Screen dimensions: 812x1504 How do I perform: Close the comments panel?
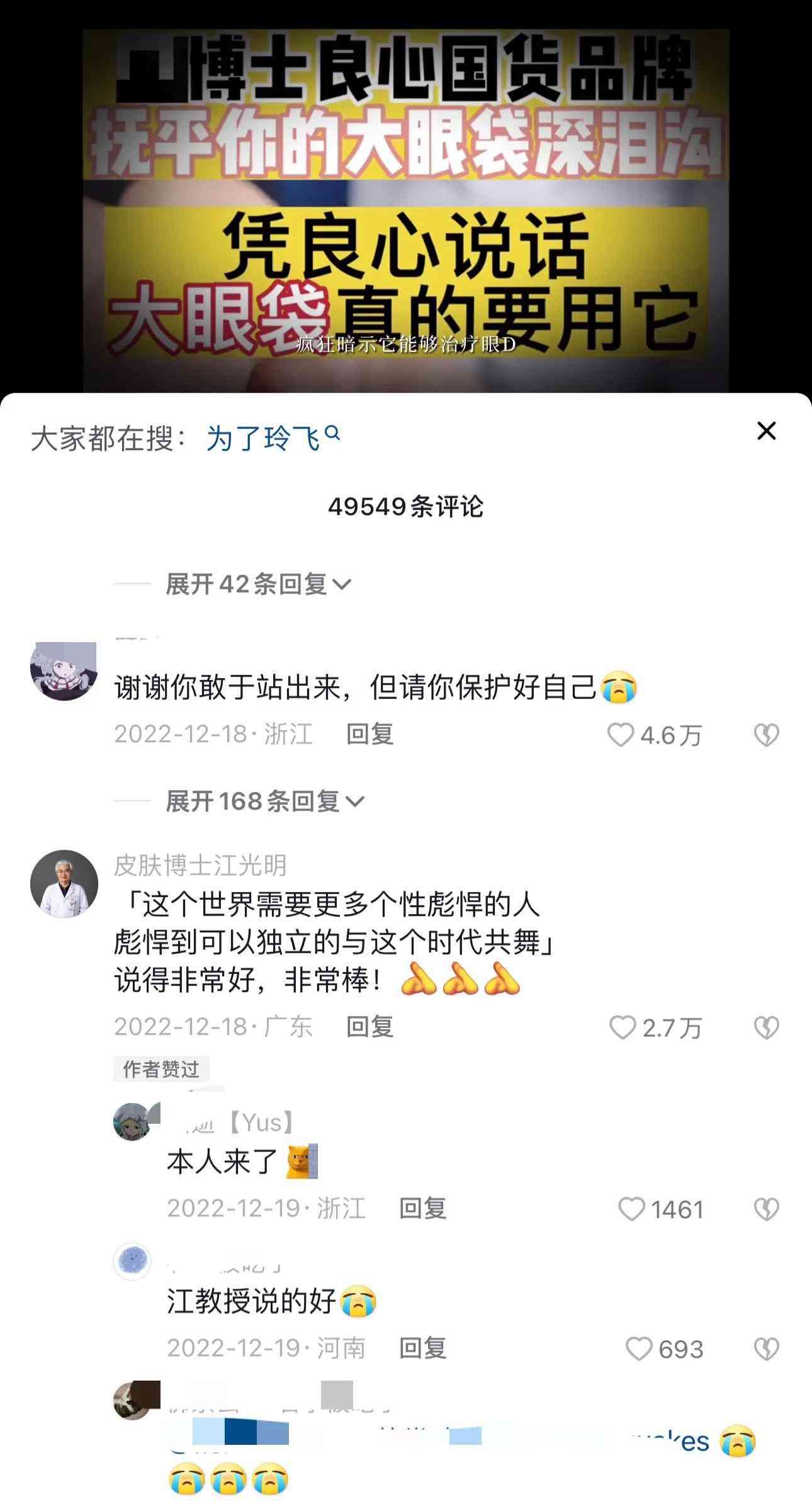[x=766, y=431]
